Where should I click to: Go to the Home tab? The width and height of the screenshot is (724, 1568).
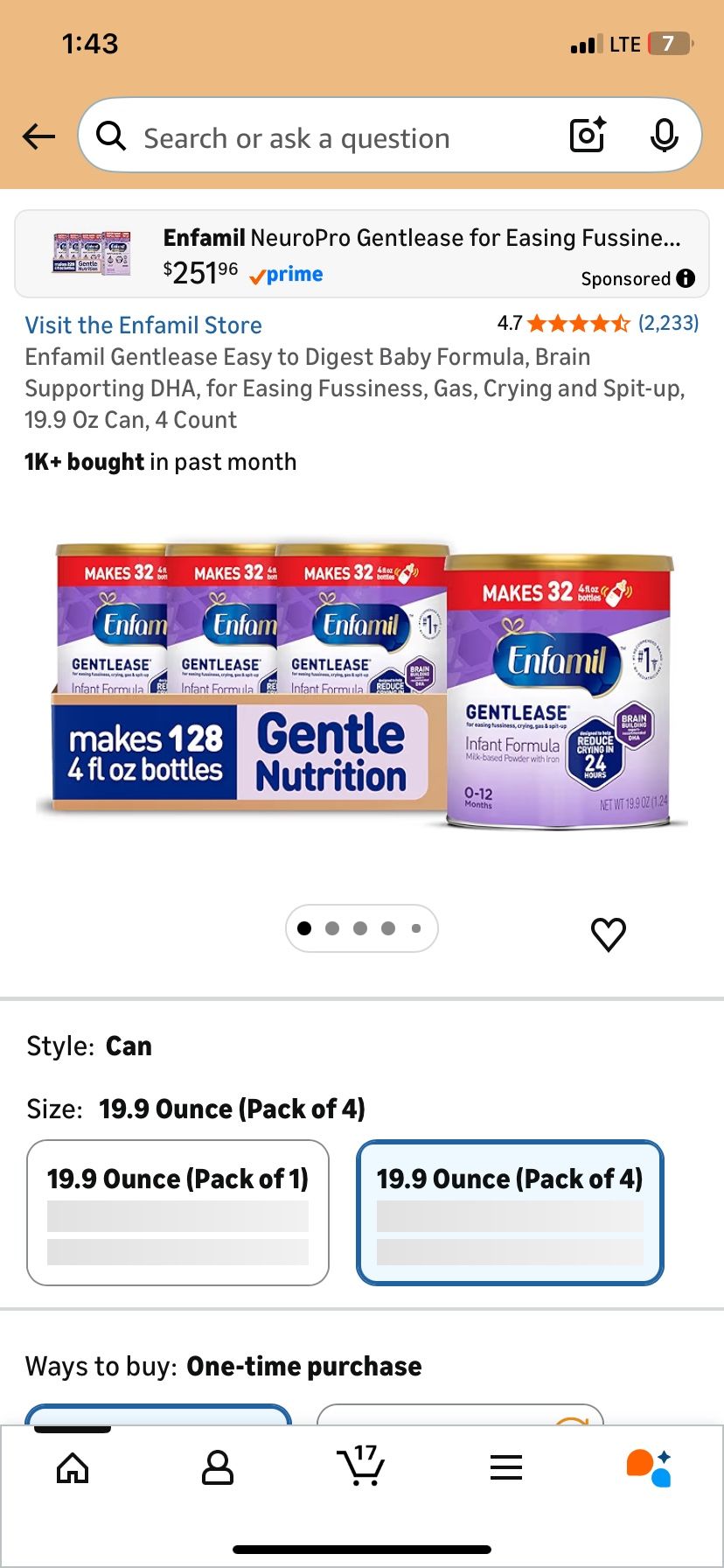pos(72,1467)
